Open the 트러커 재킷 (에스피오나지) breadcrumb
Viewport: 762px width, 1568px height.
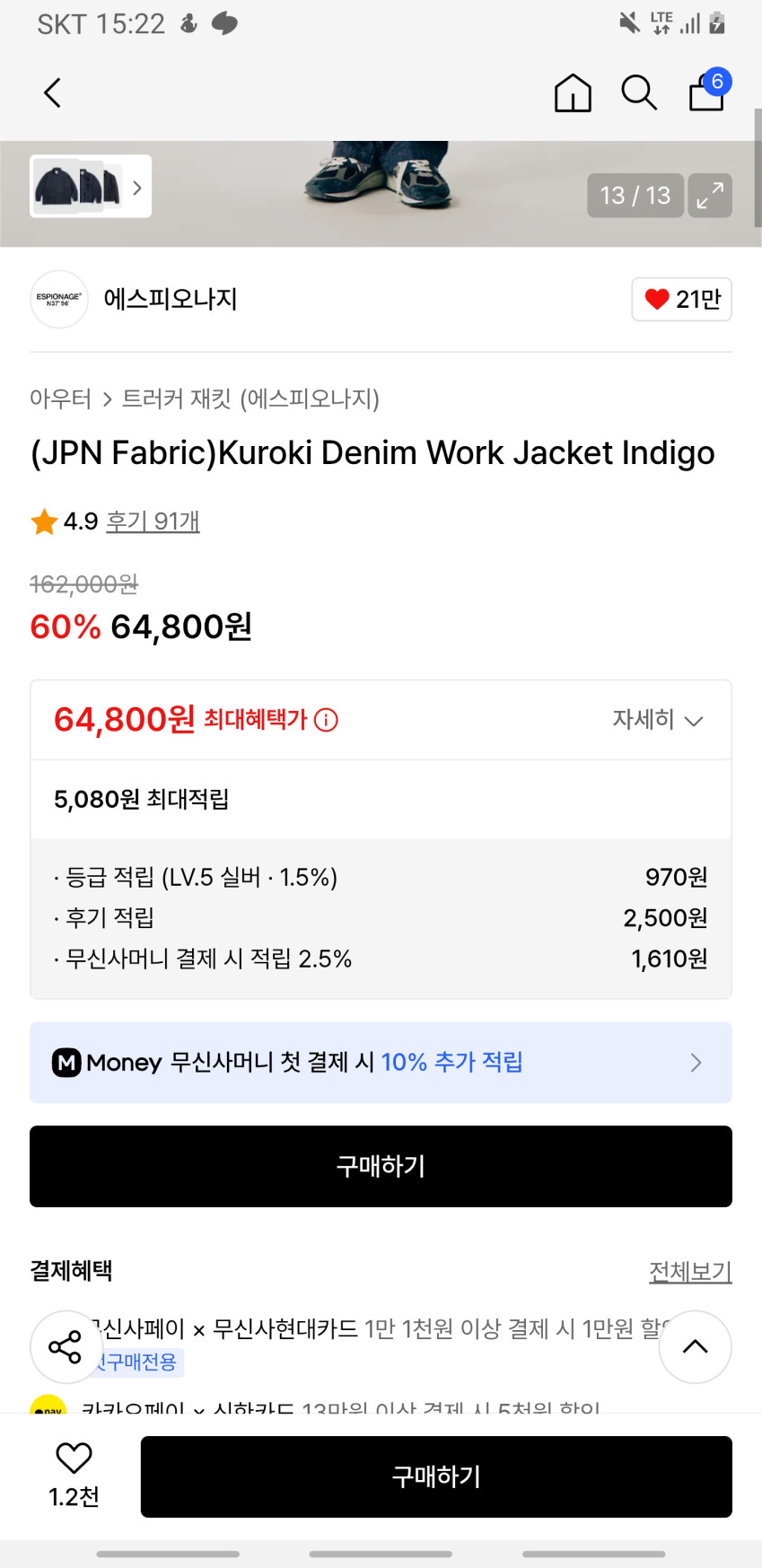(250, 399)
